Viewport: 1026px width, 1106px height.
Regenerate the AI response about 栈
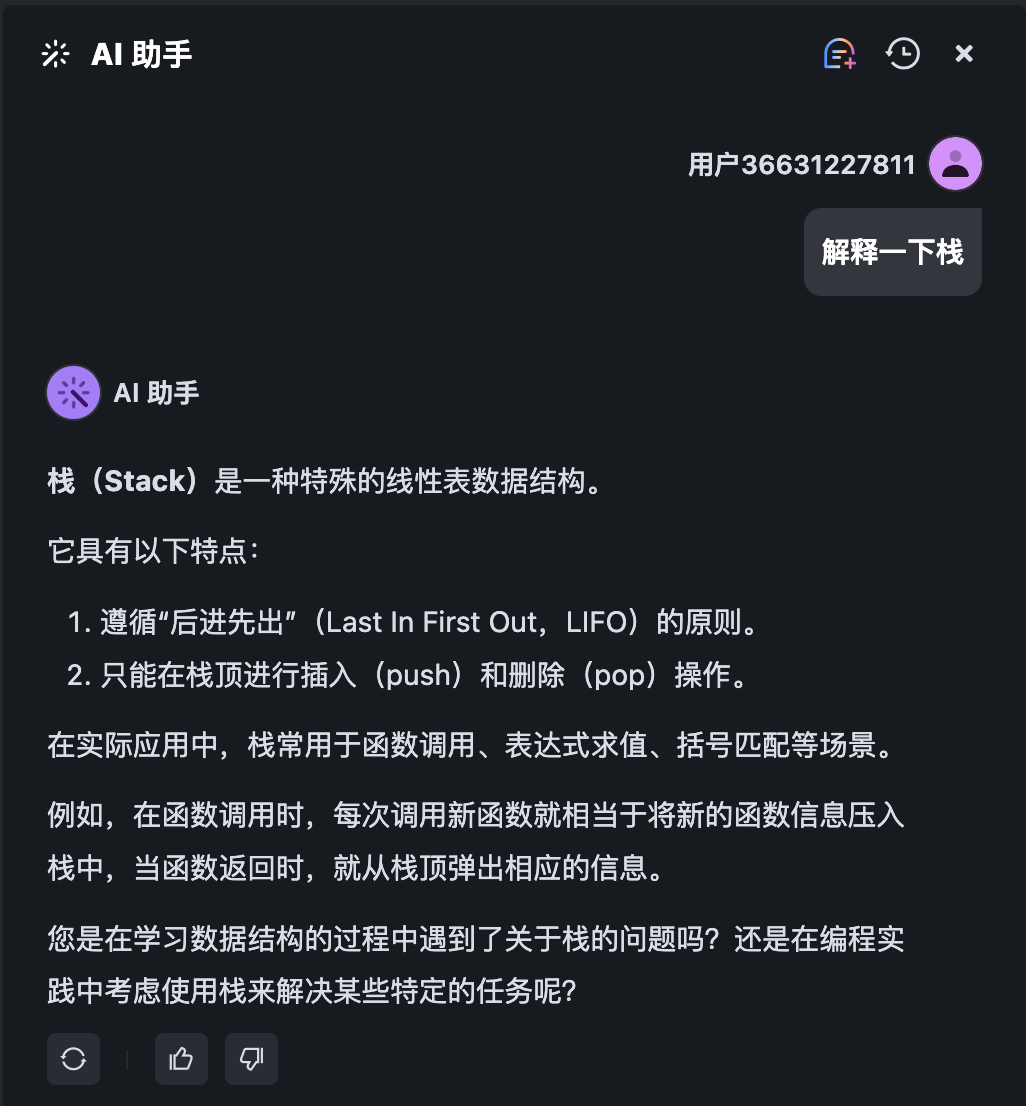73,1059
